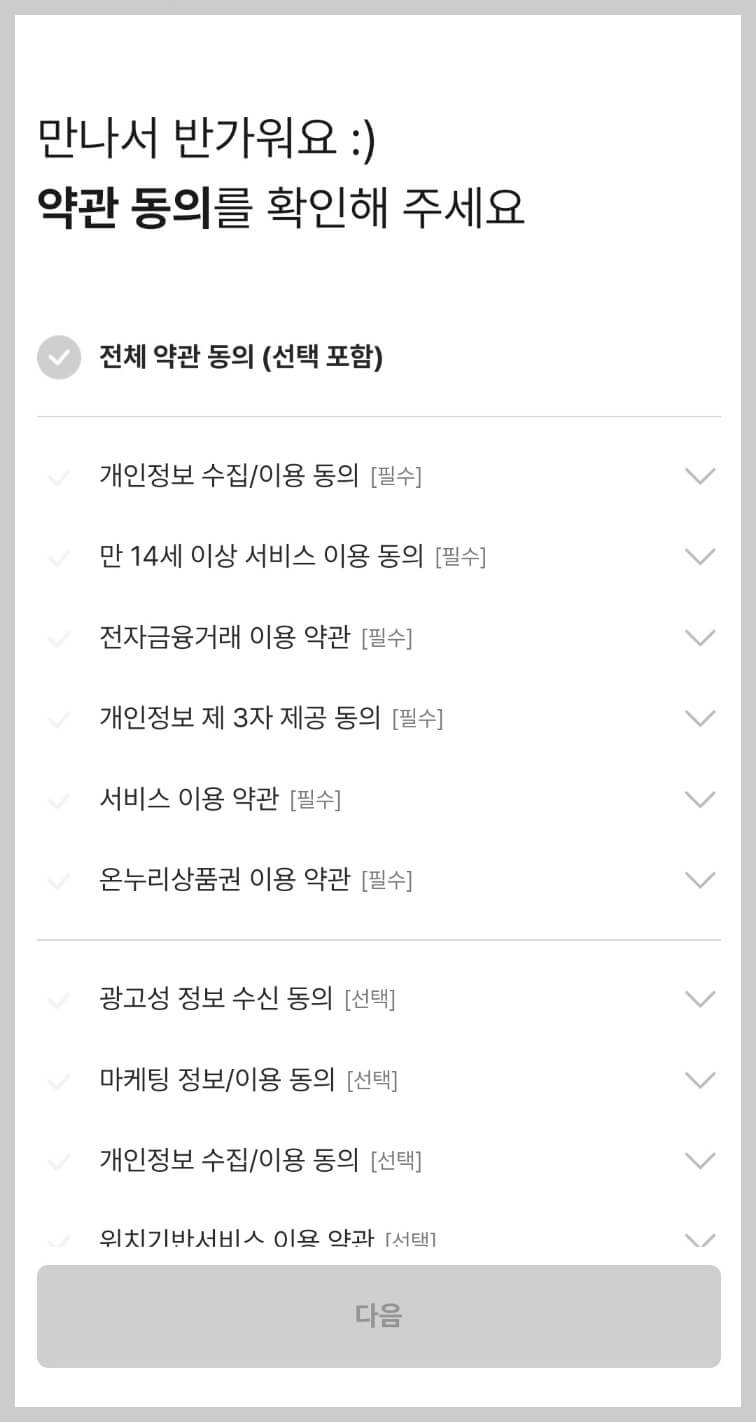
Task: Open the 온누리상품권 이용 약관 details
Action: [700, 879]
